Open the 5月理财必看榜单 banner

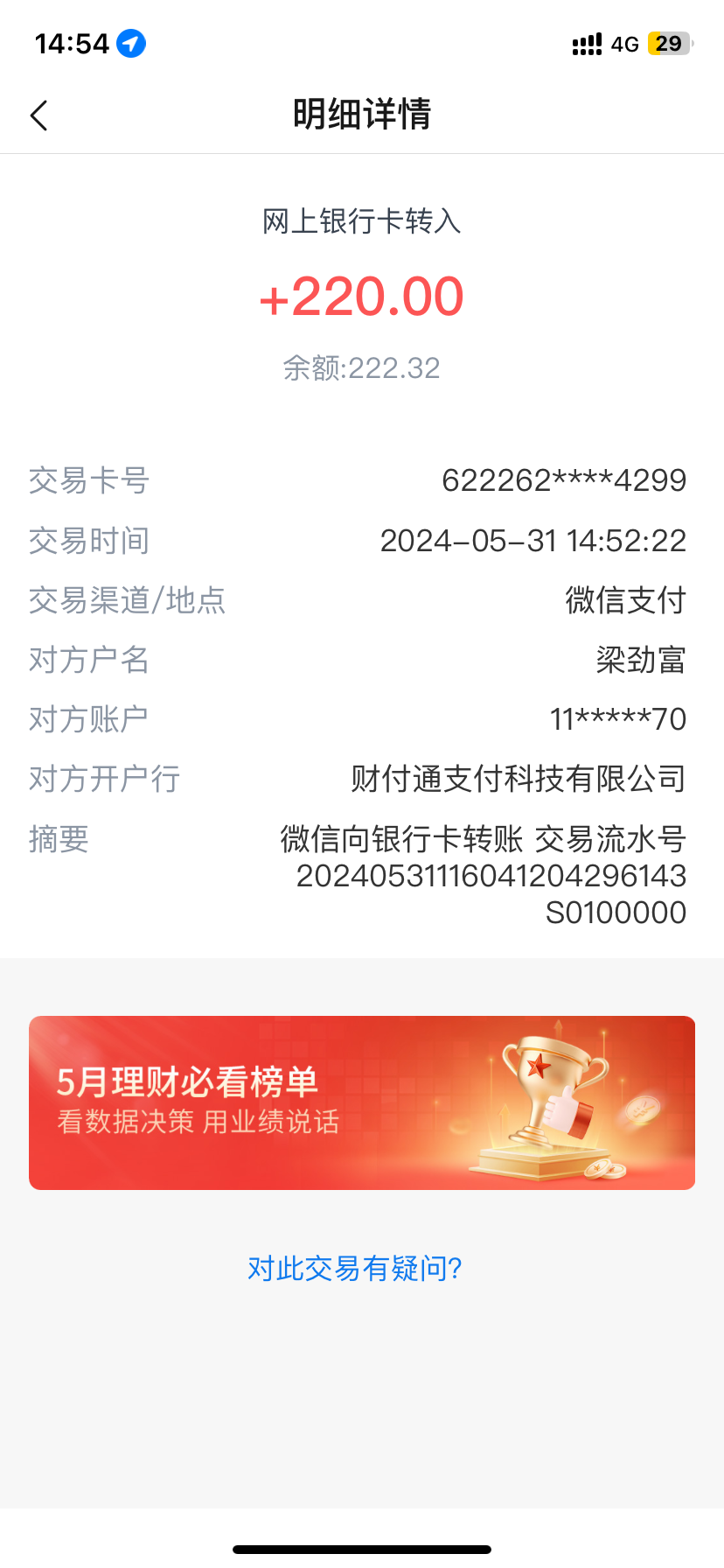361,1102
